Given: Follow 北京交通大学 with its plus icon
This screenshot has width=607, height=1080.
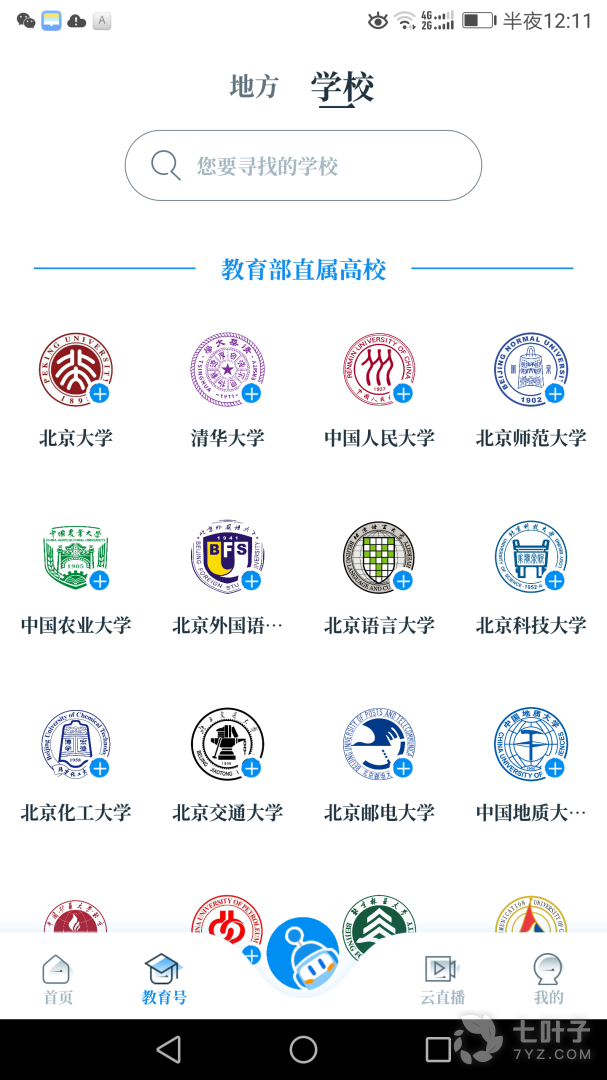Looking at the screenshot, I should (251, 768).
